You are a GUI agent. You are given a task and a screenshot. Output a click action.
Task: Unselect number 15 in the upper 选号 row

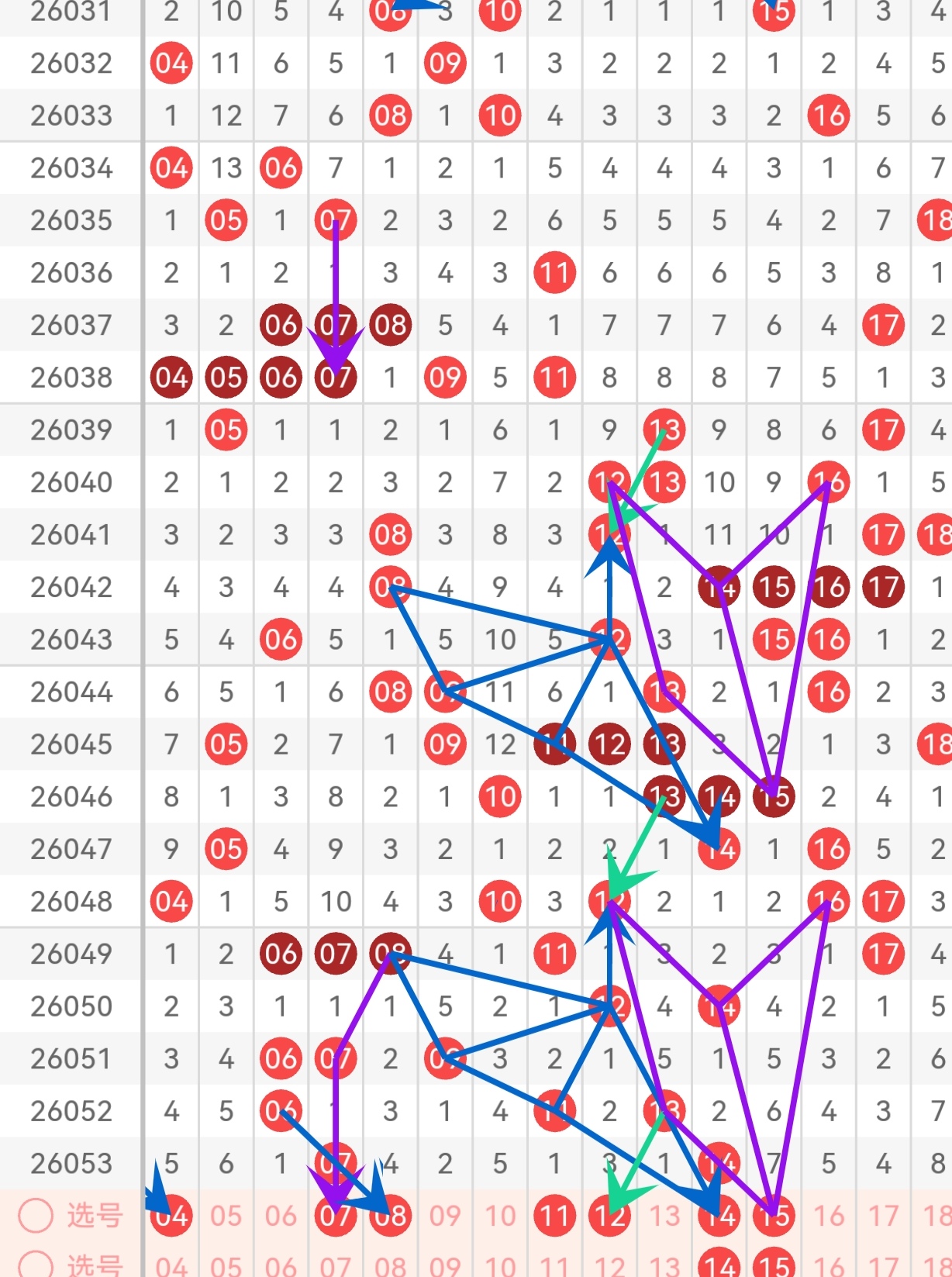pyautogui.click(x=774, y=1216)
